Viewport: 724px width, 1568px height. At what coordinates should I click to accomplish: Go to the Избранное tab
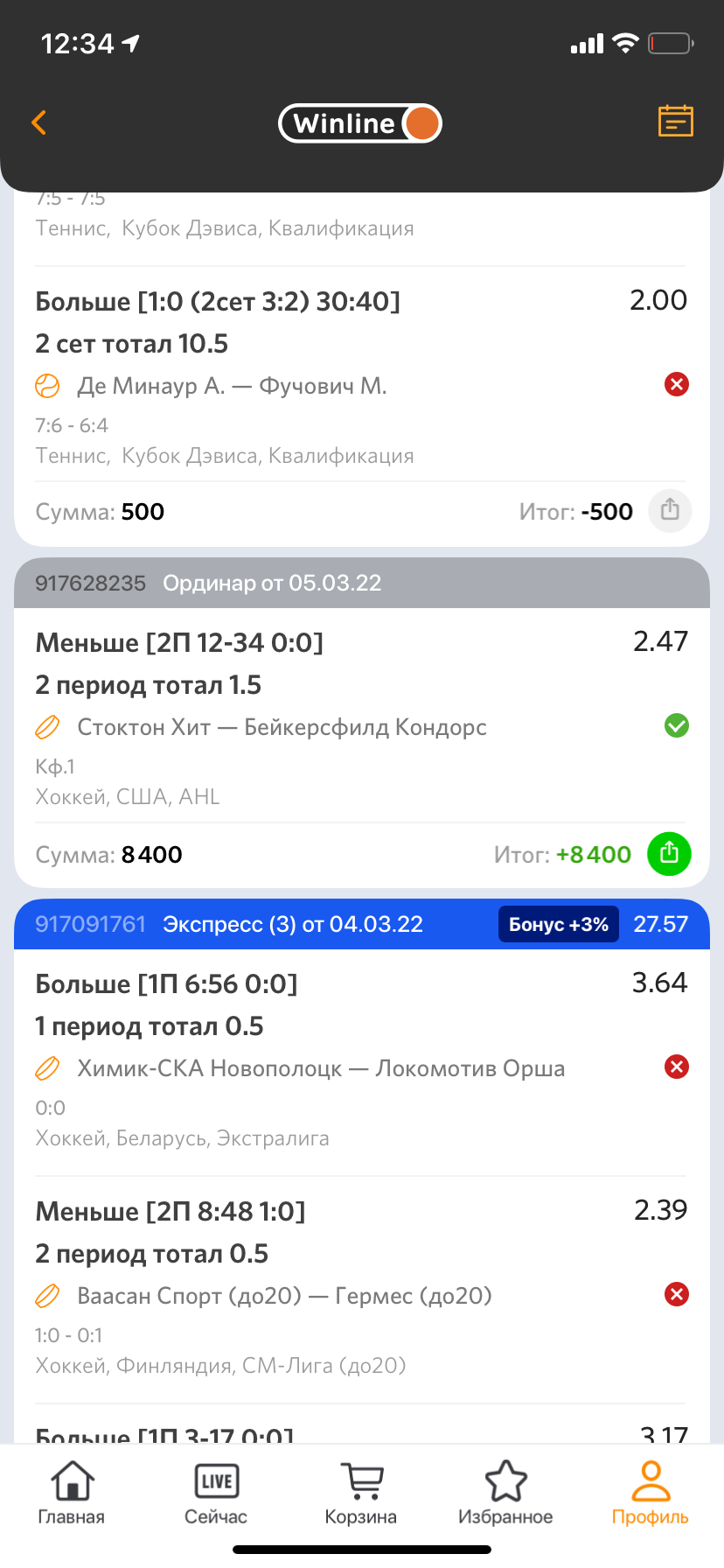pyautogui.click(x=505, y=1493)
